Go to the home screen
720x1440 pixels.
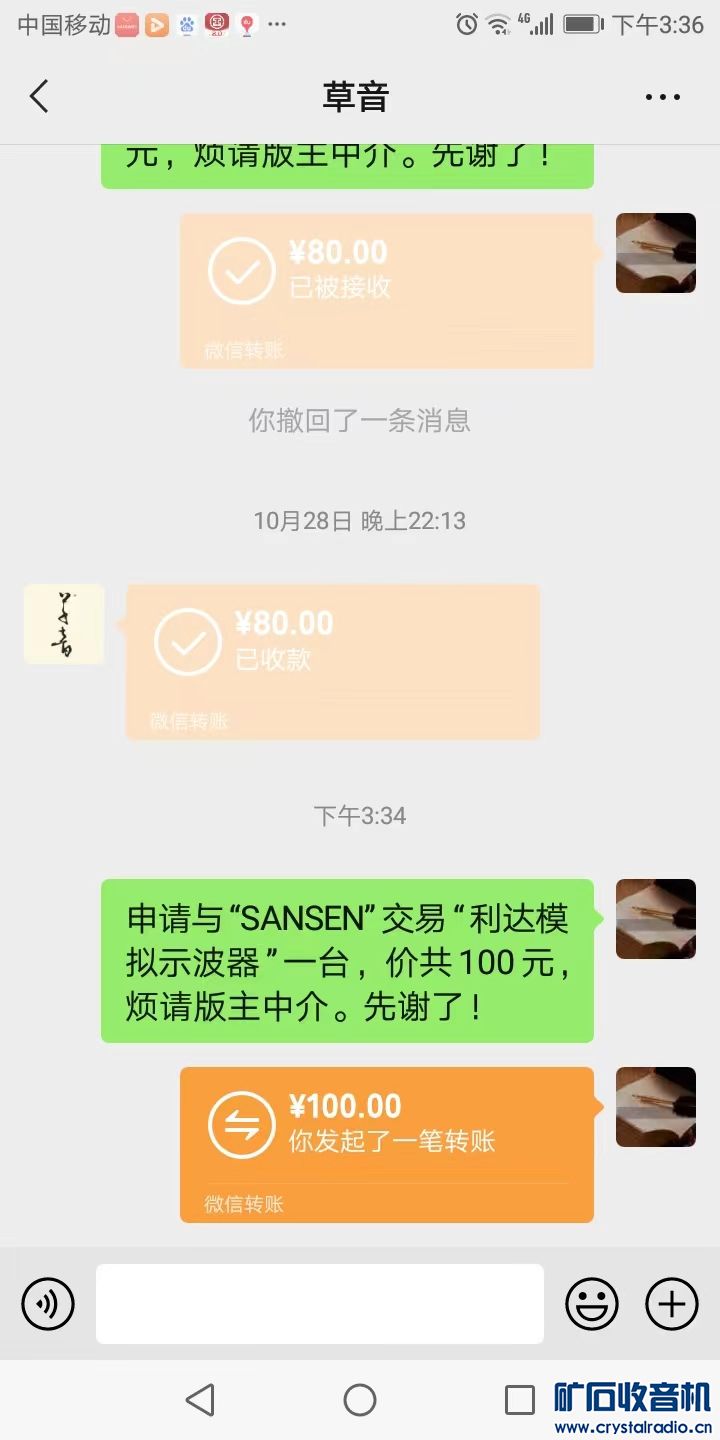360,1400
